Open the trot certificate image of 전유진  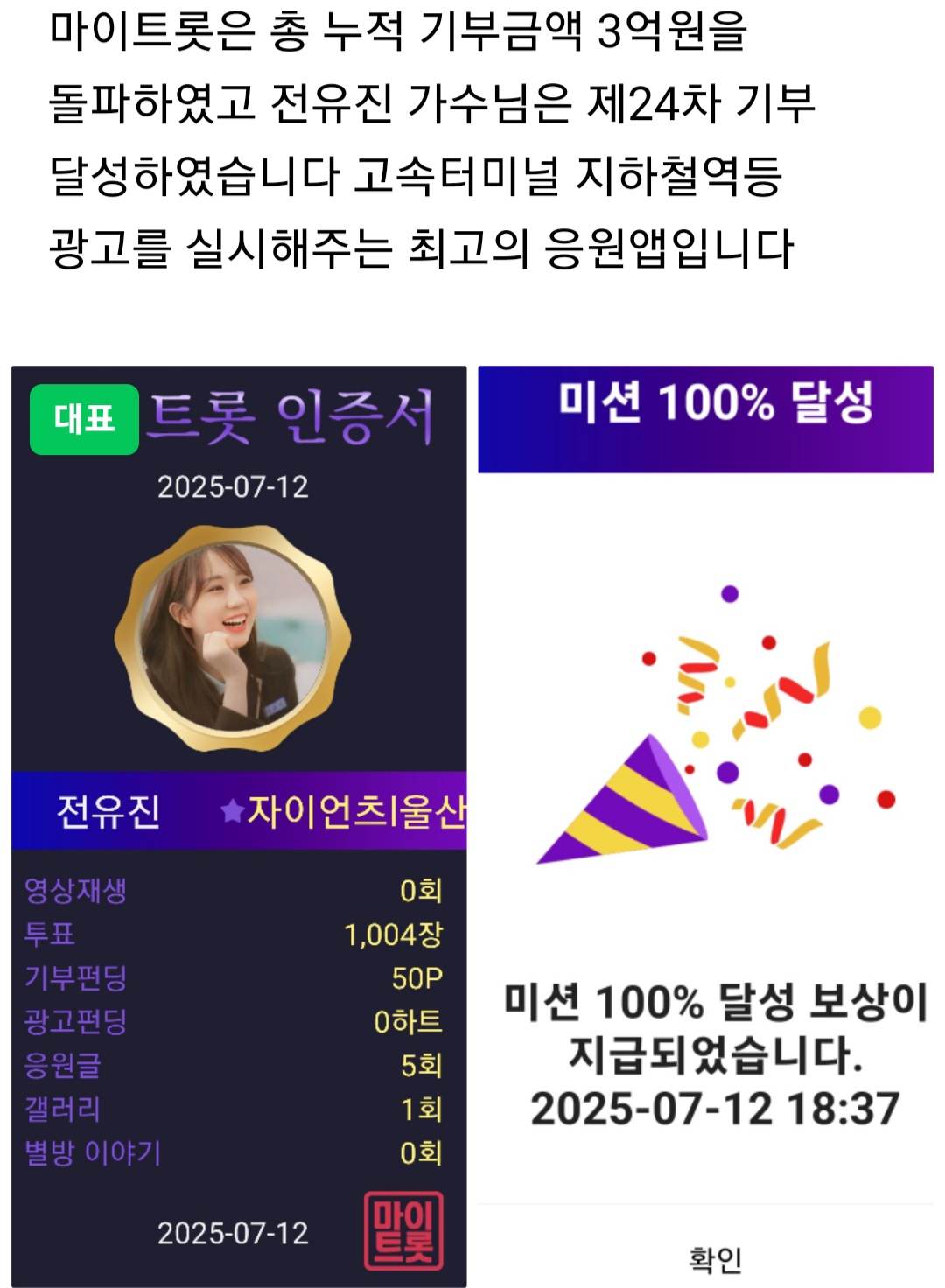click(x=238, y=825)
